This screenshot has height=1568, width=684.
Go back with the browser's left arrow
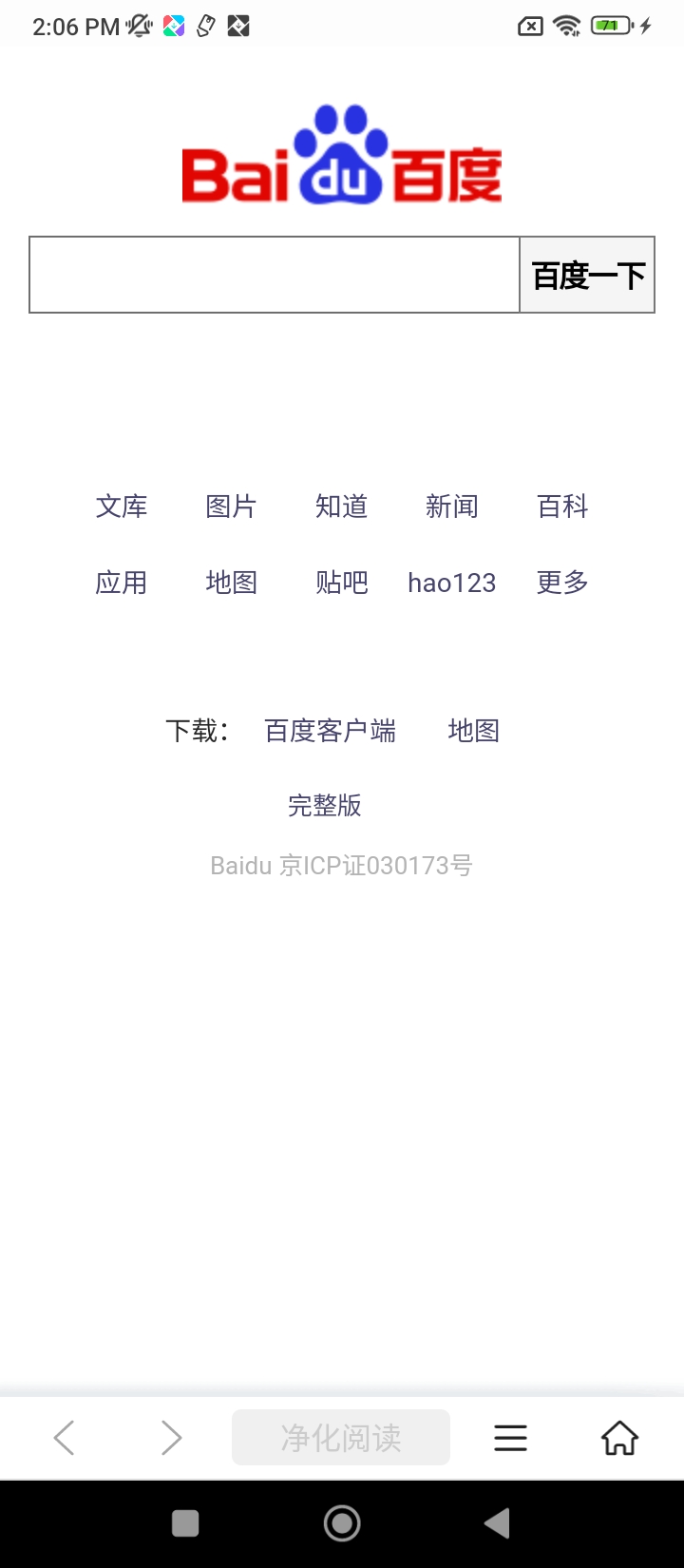(x=64, y=1438)
